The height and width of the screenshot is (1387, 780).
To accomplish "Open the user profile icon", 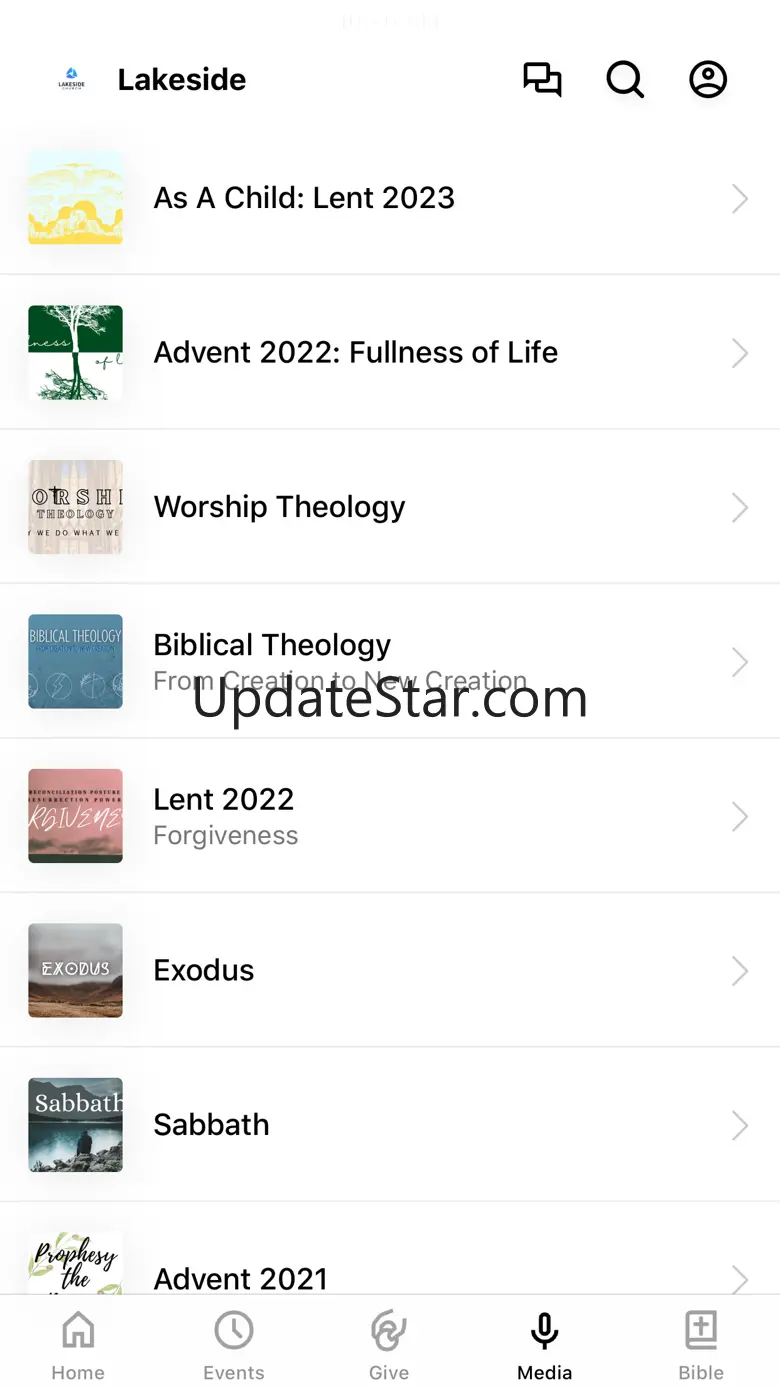I will point(708,80).
